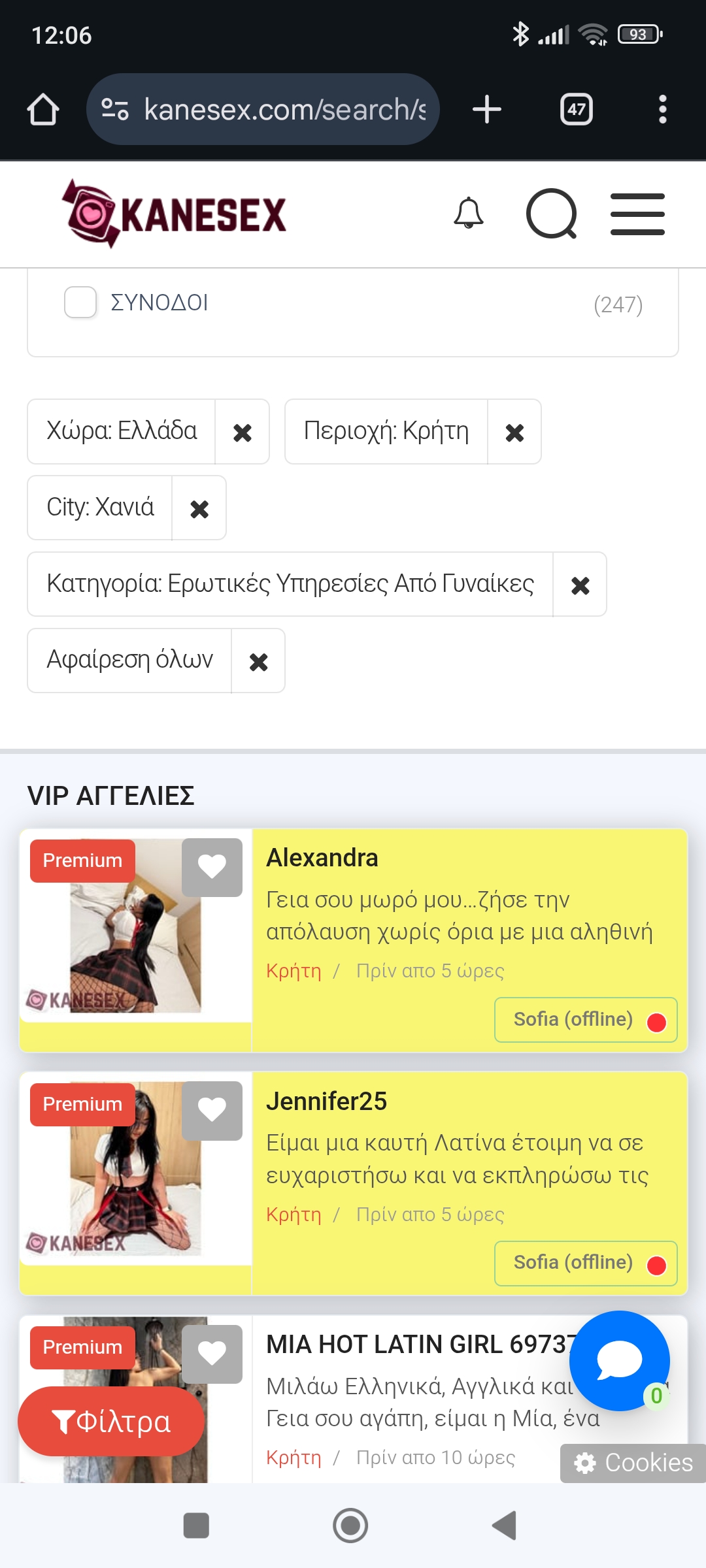
Task: Remove the Χώρα: Ελλάδα filter
Action: 243,433
